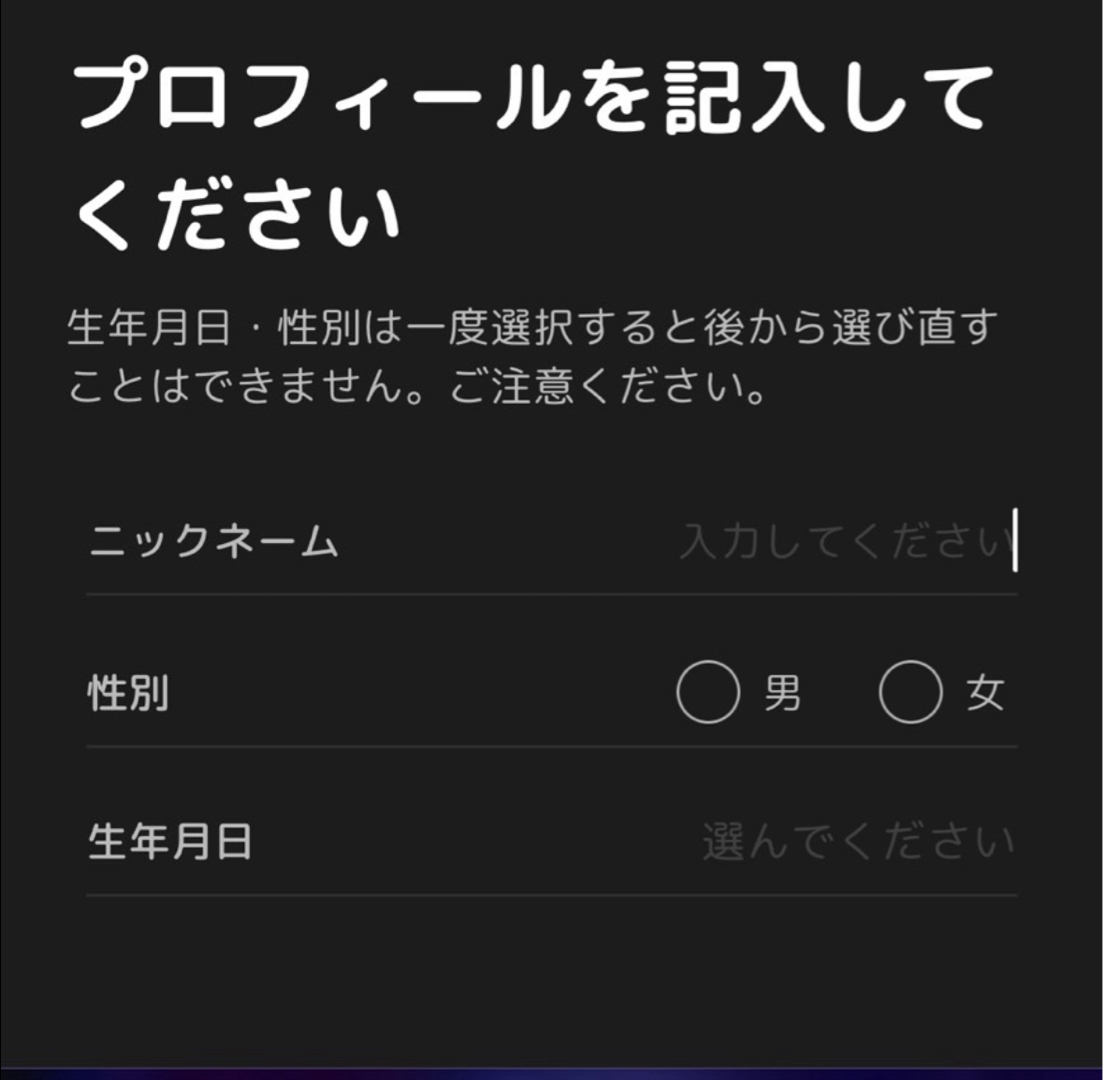Select 女 as gender
1103x1080 pixels.
[910, 693]
